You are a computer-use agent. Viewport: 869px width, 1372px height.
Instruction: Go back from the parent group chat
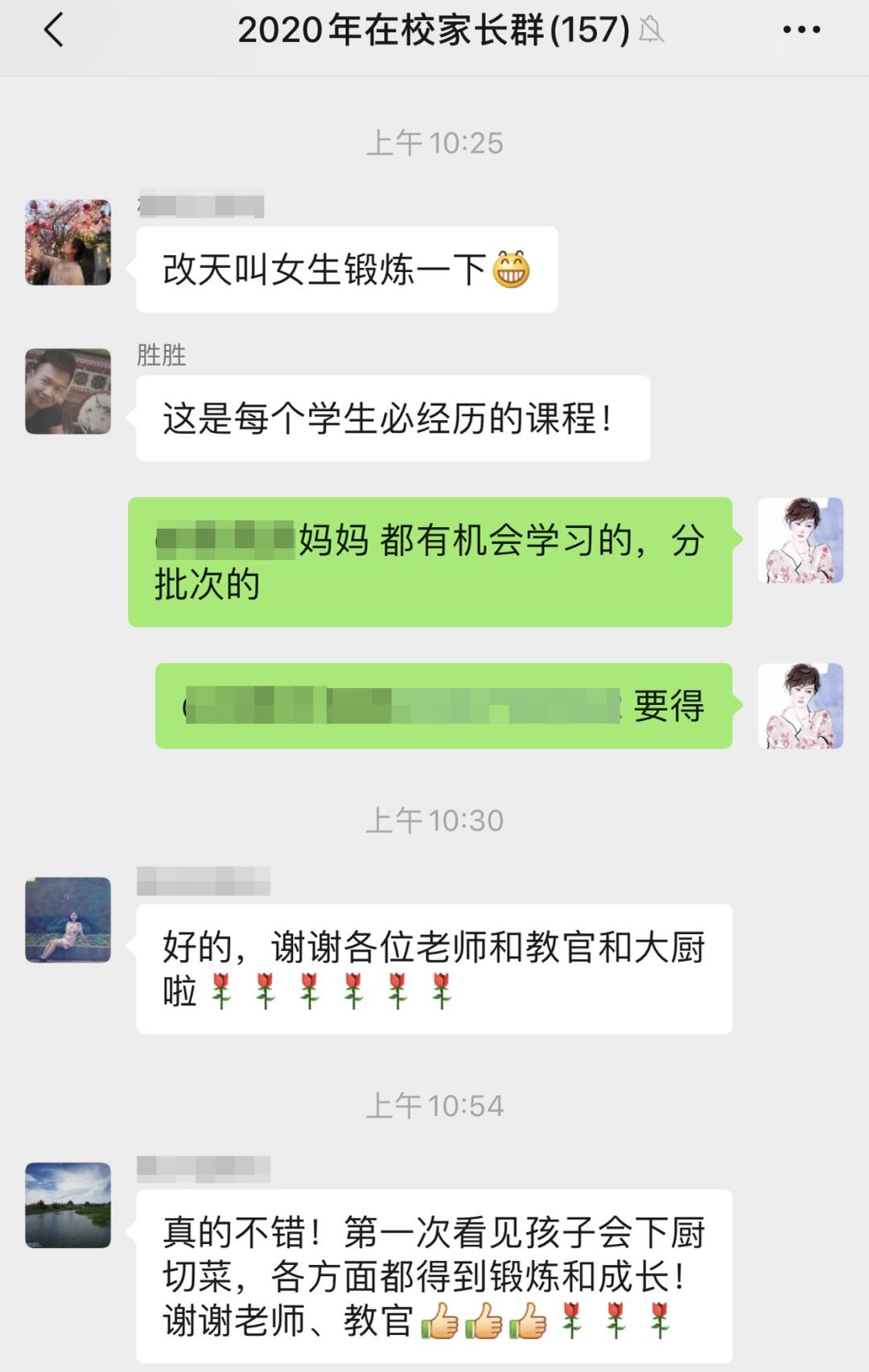tap(53, 31)
